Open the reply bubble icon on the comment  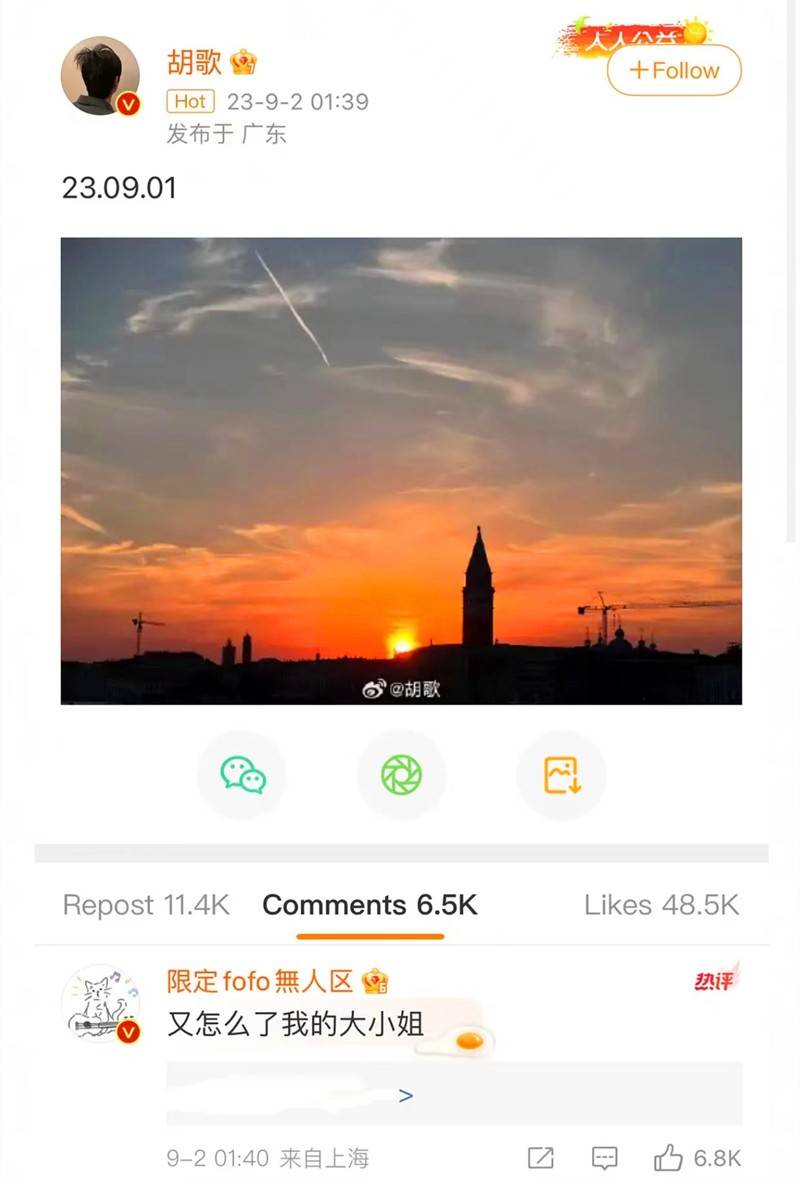[604, 1158]
